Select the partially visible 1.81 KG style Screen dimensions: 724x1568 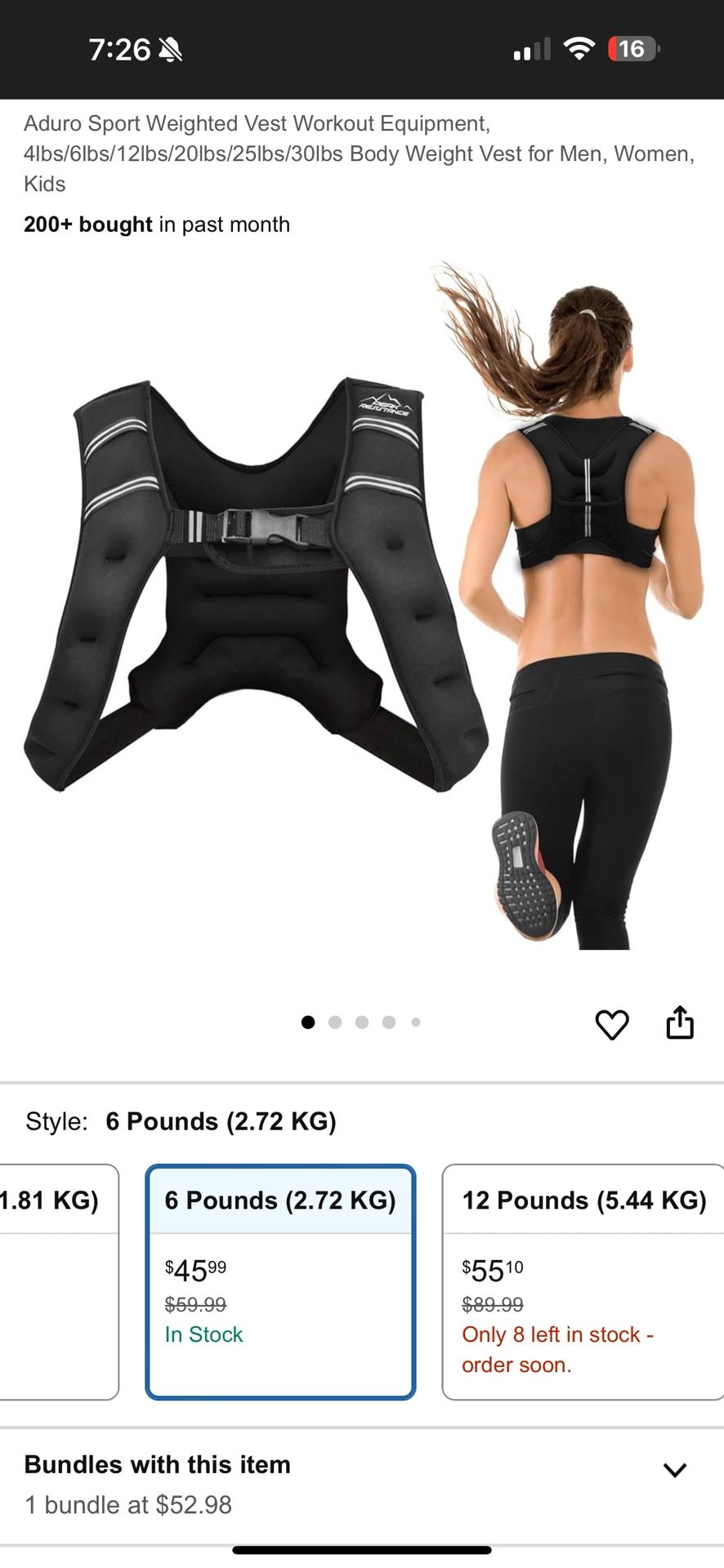coord(57,1281)
